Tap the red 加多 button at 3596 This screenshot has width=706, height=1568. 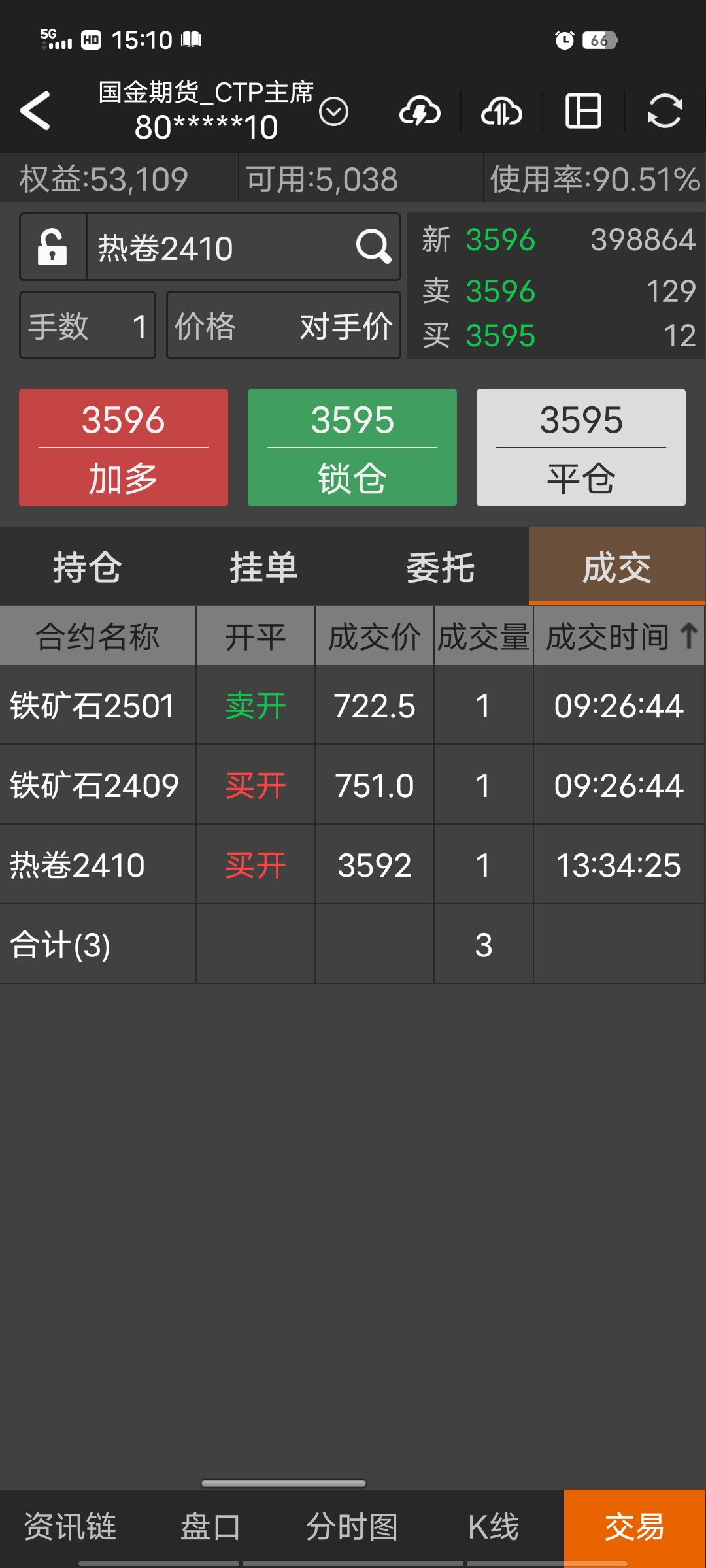click(x=124, y=448)
